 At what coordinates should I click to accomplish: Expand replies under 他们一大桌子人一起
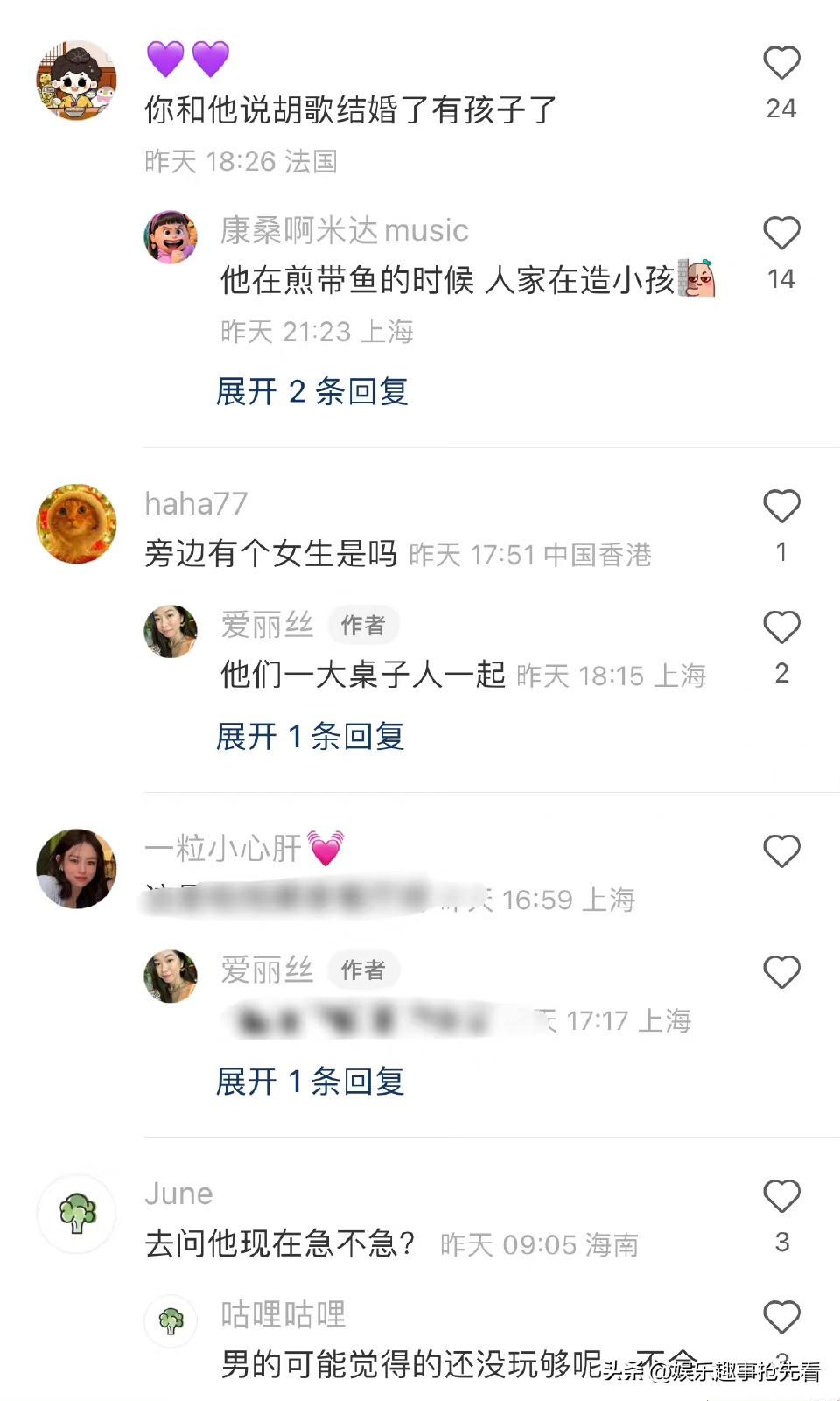point(310,736)
